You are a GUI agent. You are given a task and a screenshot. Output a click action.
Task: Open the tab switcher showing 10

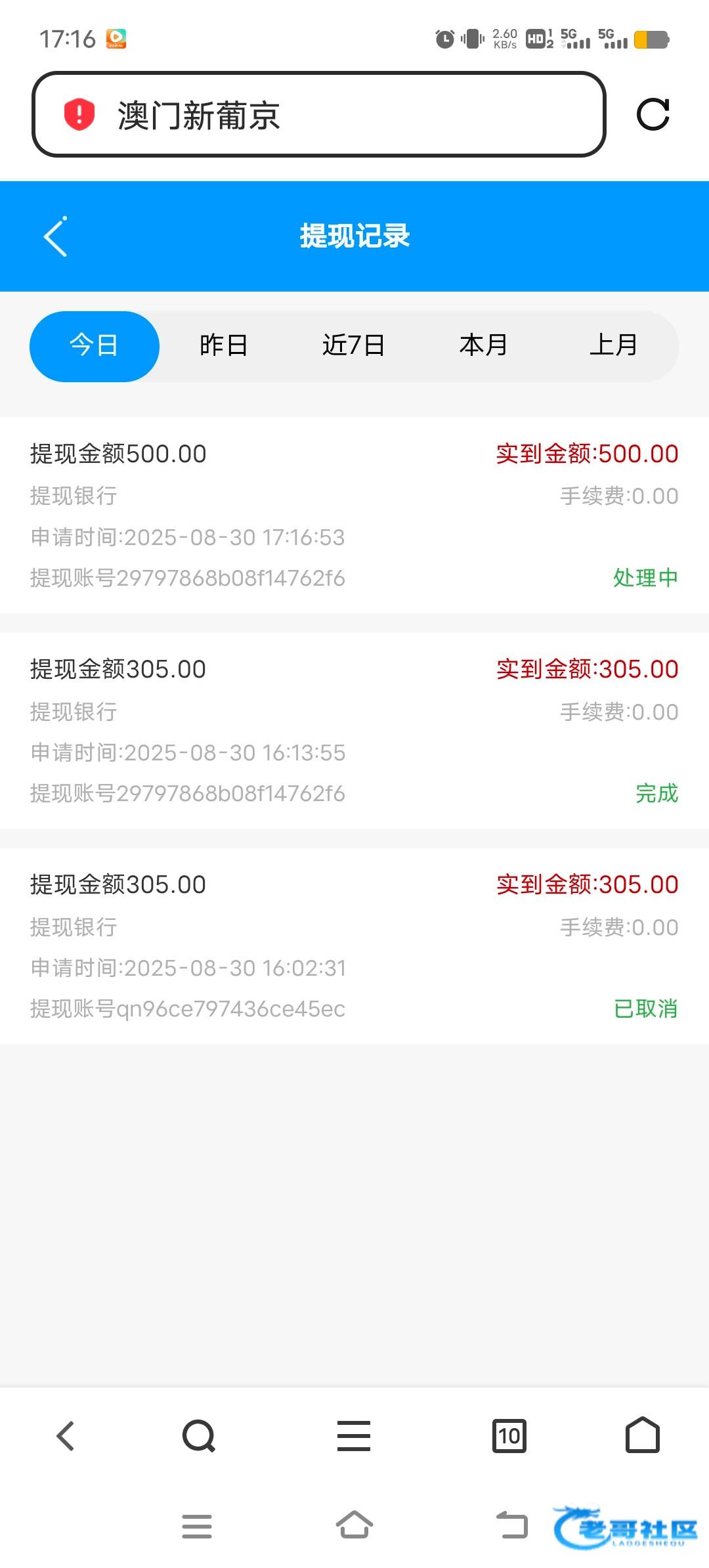pyautogui.click(x=509, y=1436)
